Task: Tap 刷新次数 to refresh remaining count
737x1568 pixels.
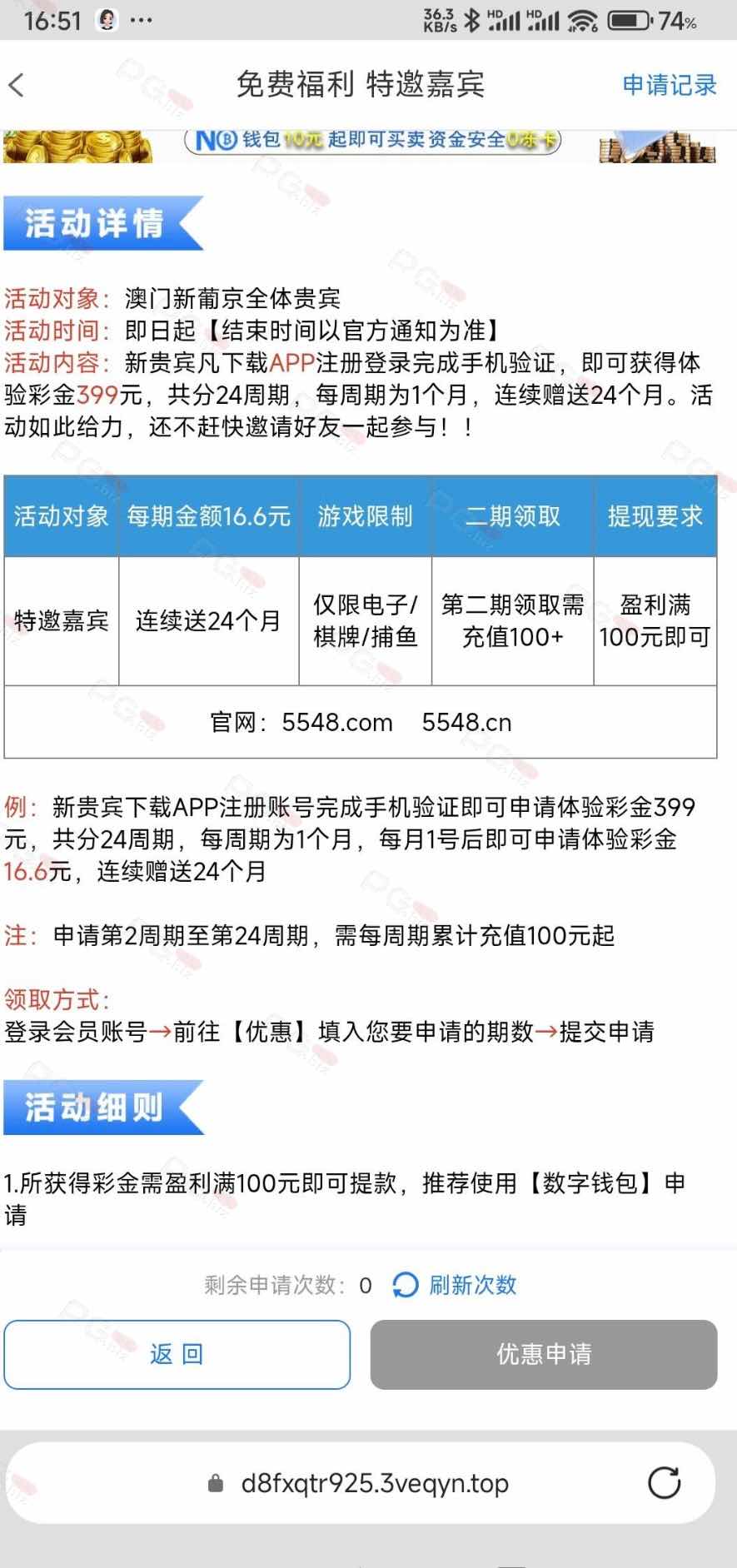Action: pyautogui.click(x=455, y=1285)
